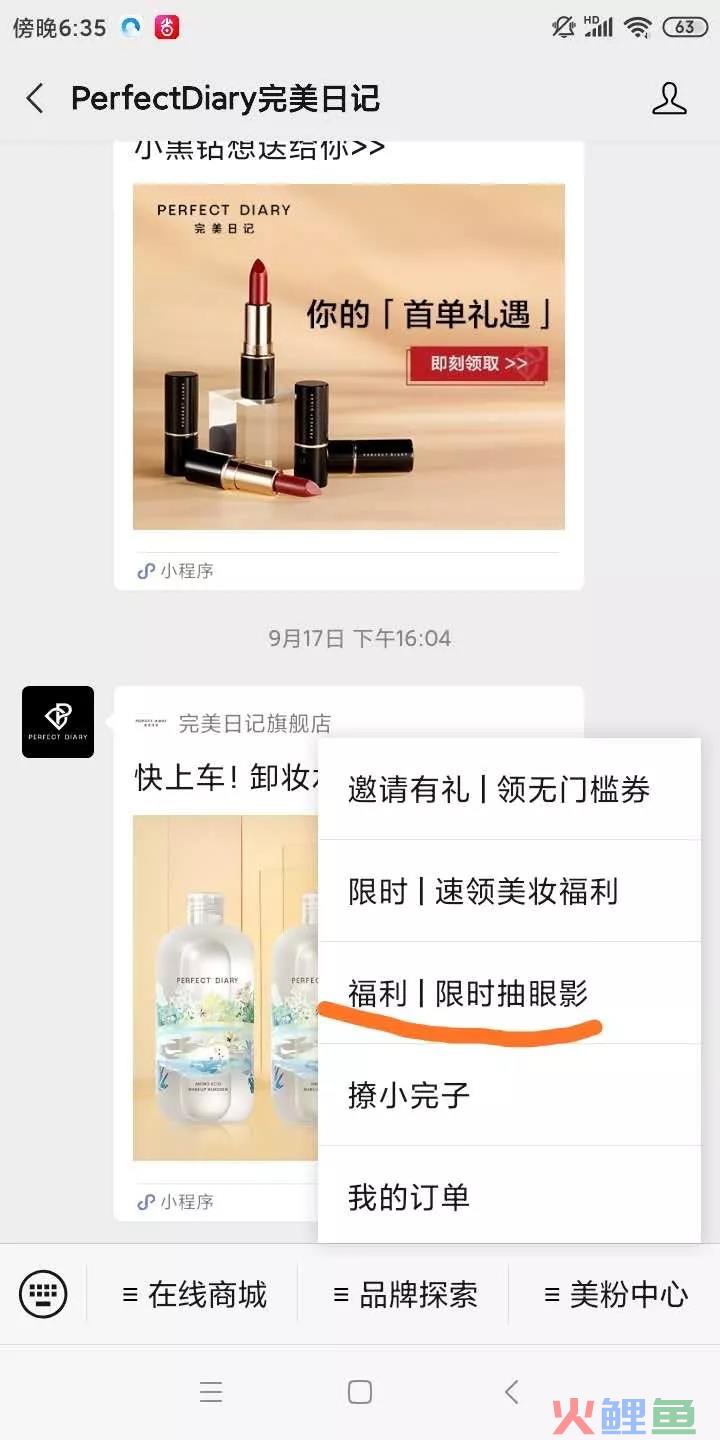Screen dimensions: 720x1440
Task: Select 限时 | 速领美妆福利
Action: (509, 891)
